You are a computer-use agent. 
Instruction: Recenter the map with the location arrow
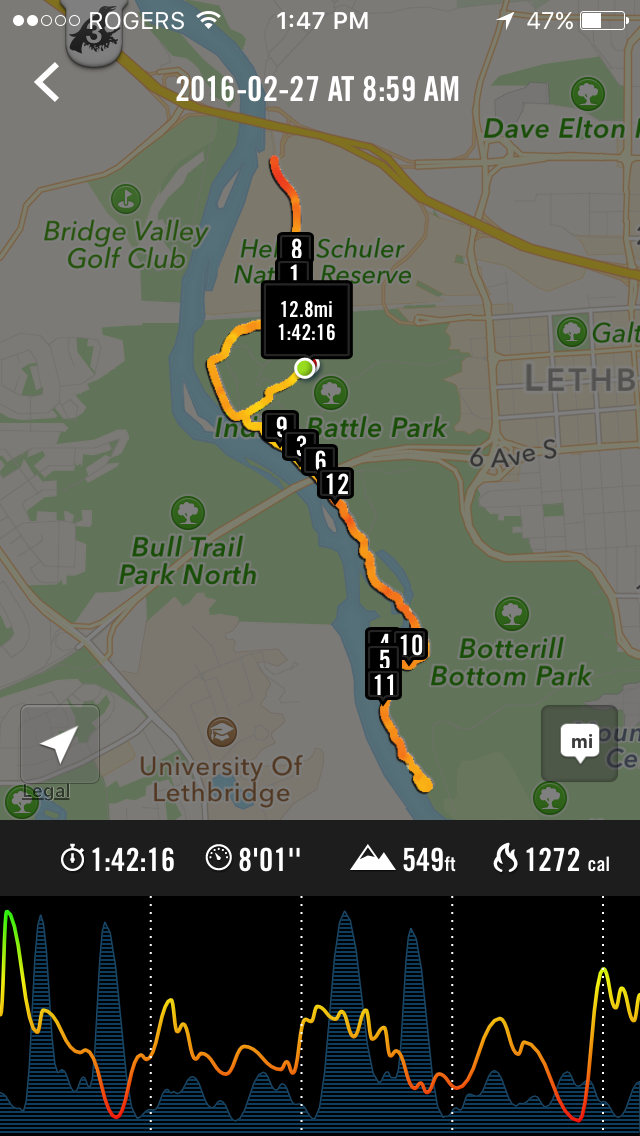pyautogui.click(x=60, y=744)
